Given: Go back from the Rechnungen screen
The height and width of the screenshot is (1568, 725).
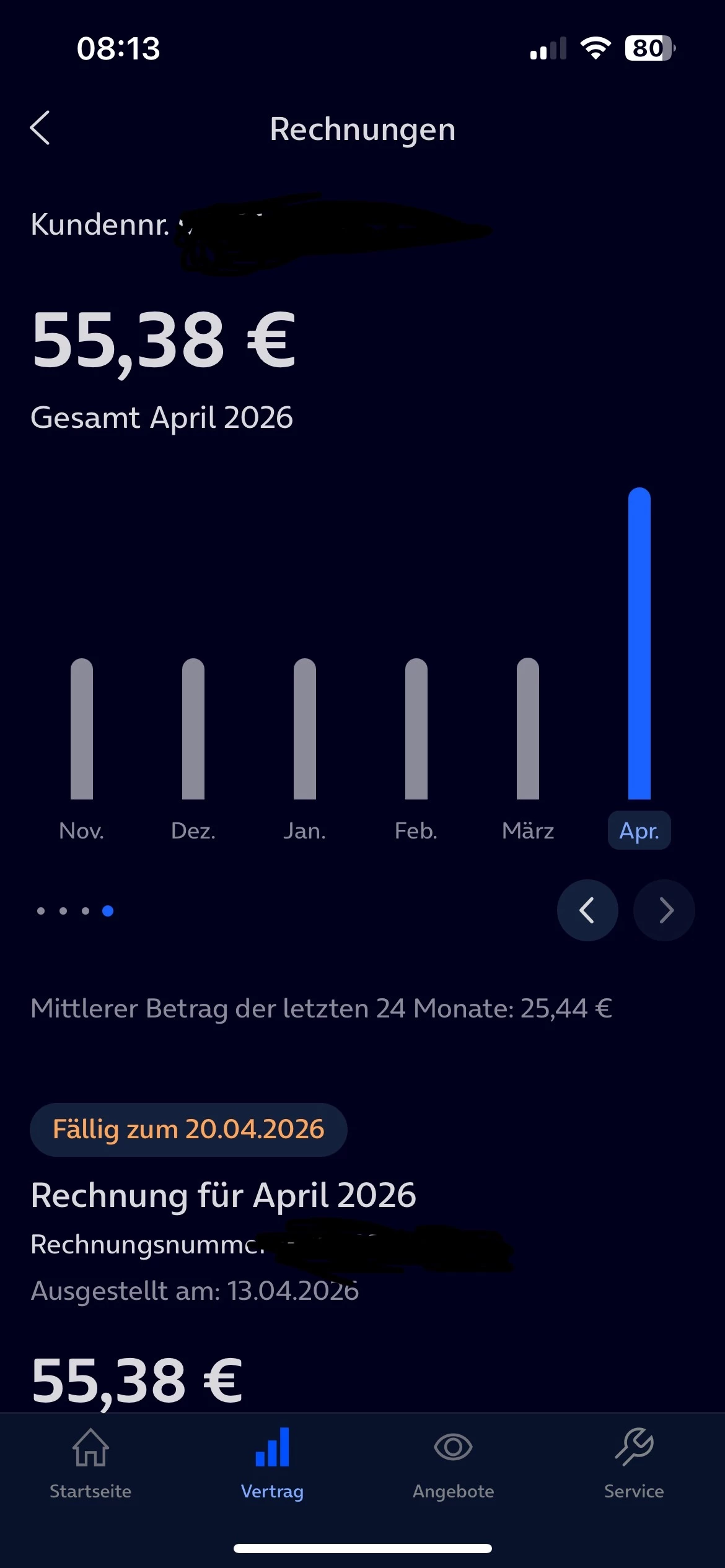Looking at the screenshot, I should 40,128.
